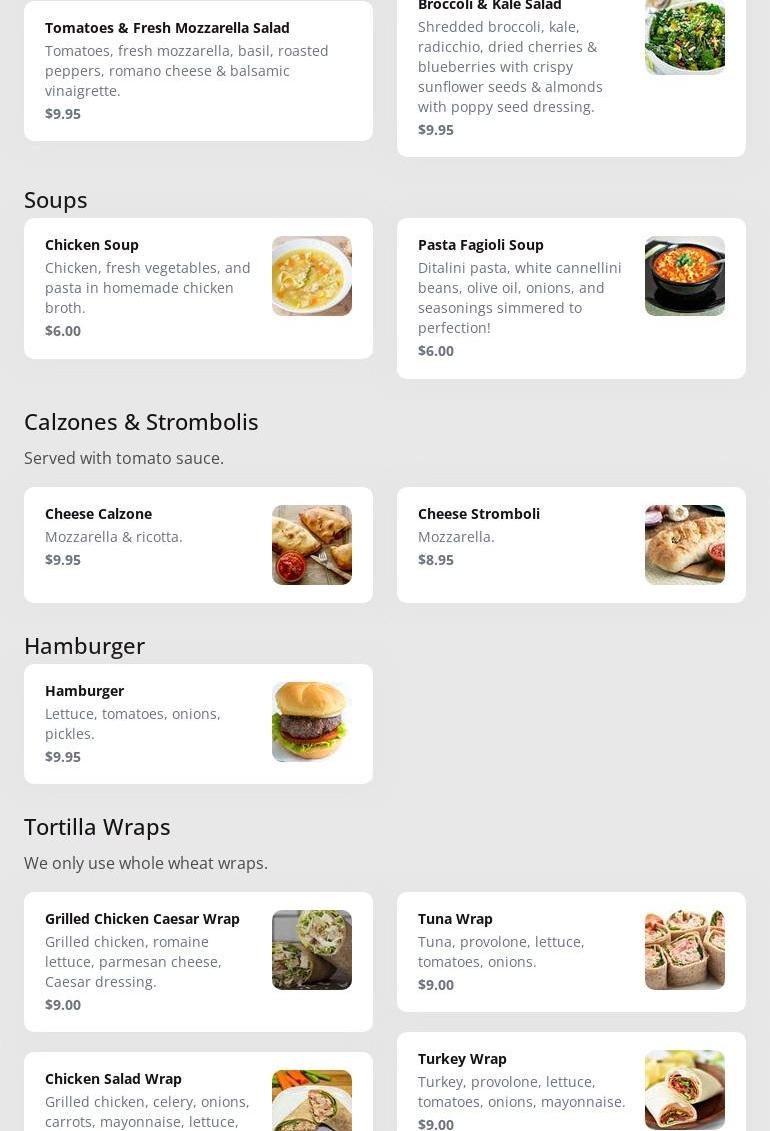The image size is (770, 1131).
Task: Open the Pasta Fagioli Soup item
Action: point(571,298)
